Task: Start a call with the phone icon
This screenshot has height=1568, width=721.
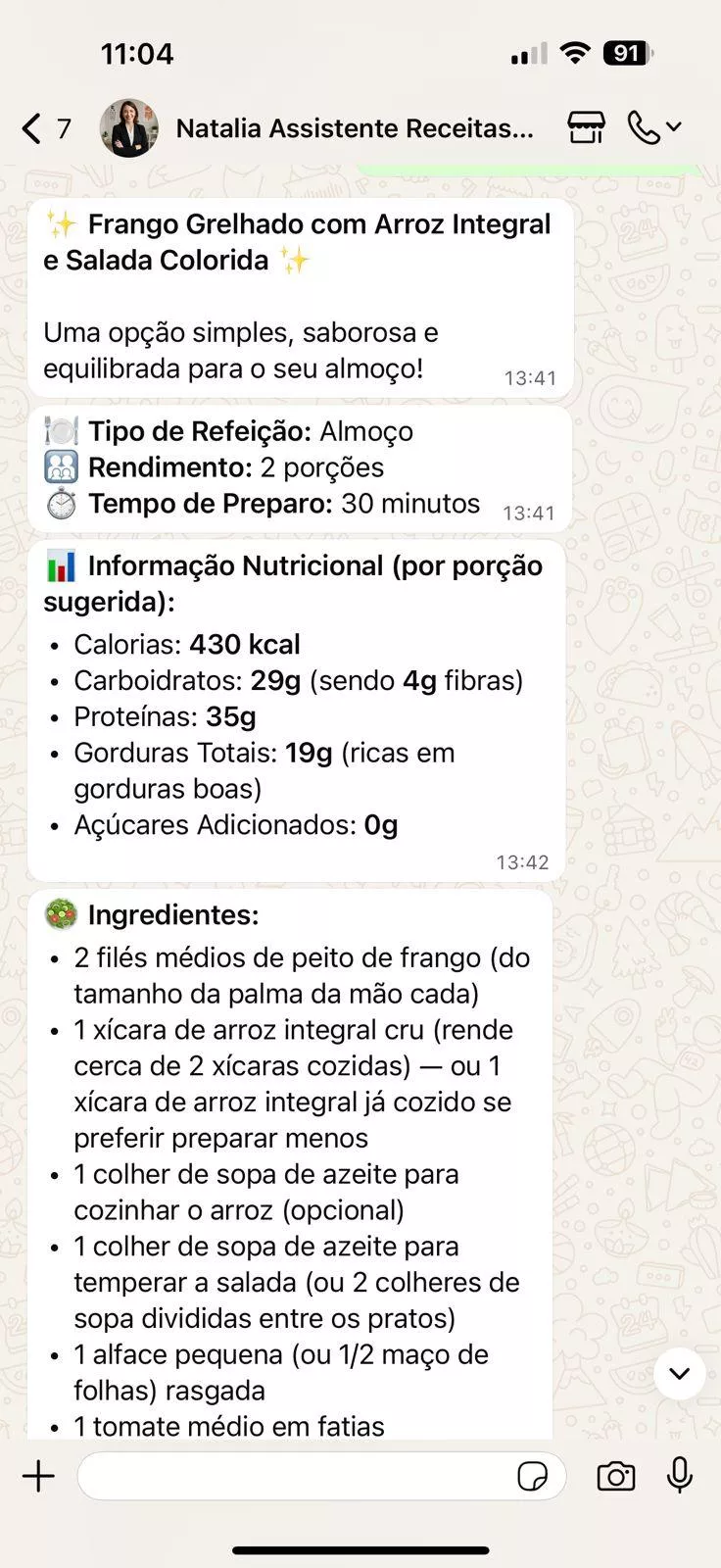Action: click(x=644, y=127)
